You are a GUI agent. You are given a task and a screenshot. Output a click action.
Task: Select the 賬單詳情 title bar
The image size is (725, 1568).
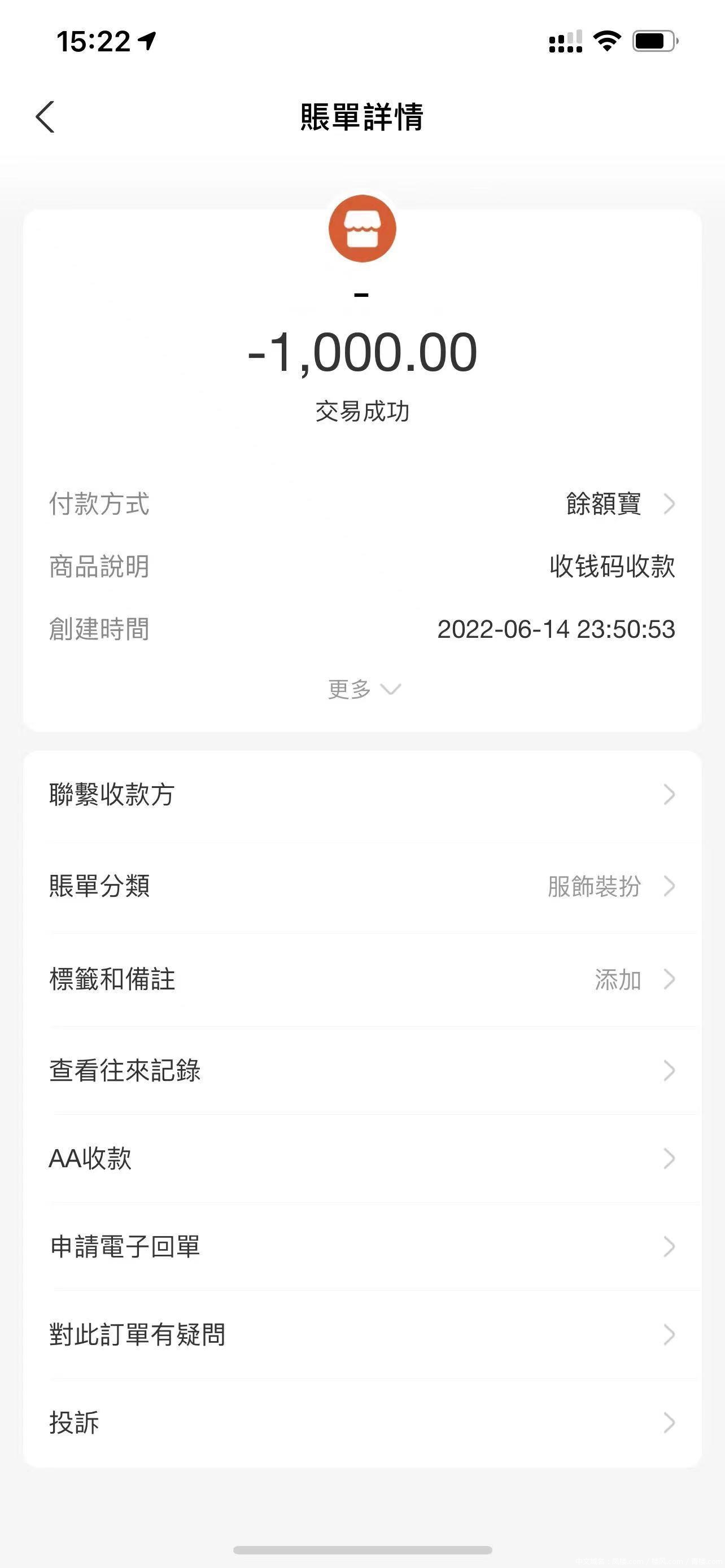pyautogui.click(x=362, y=117)
